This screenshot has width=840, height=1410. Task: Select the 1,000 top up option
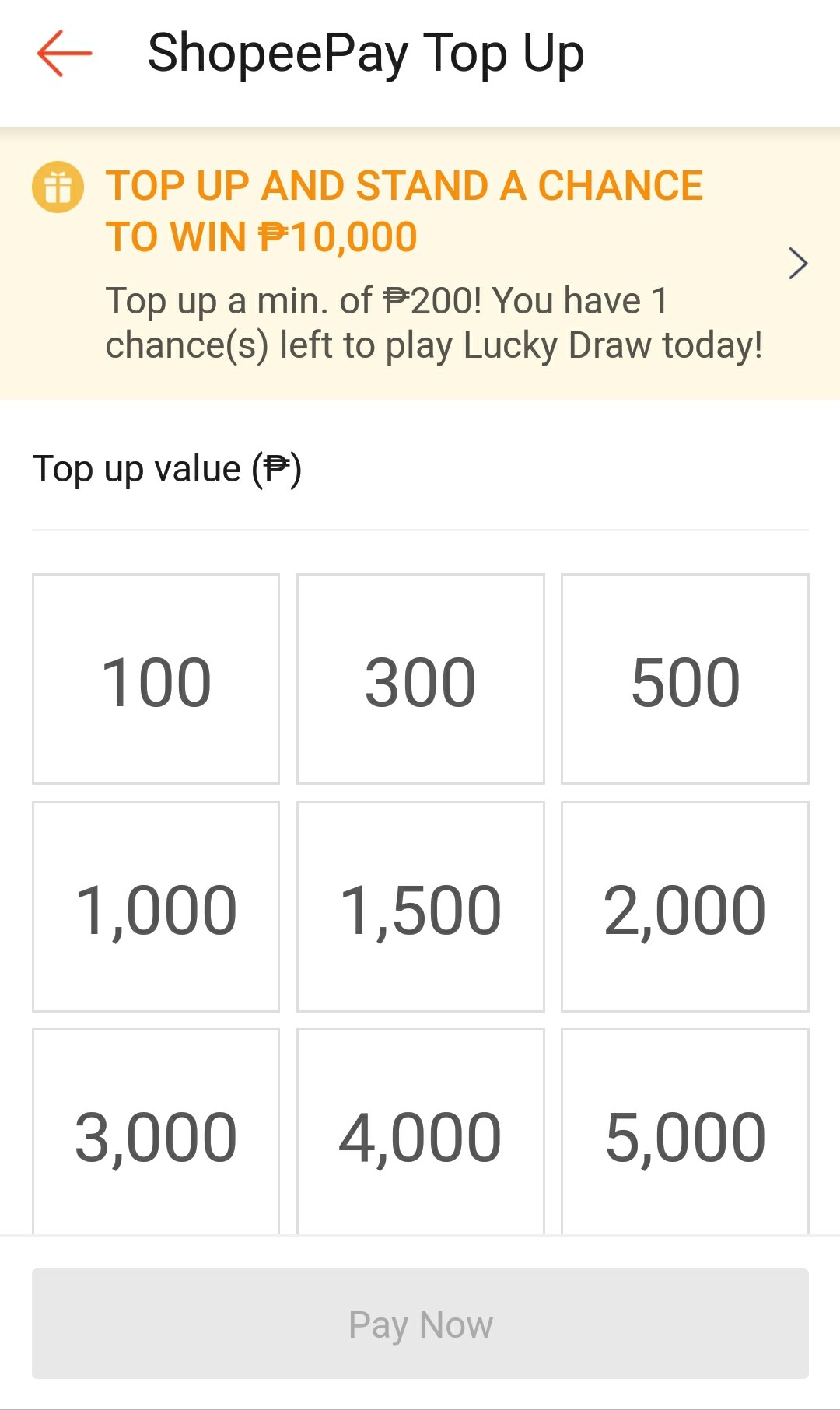pyautogui.click(x=156, y=907)
